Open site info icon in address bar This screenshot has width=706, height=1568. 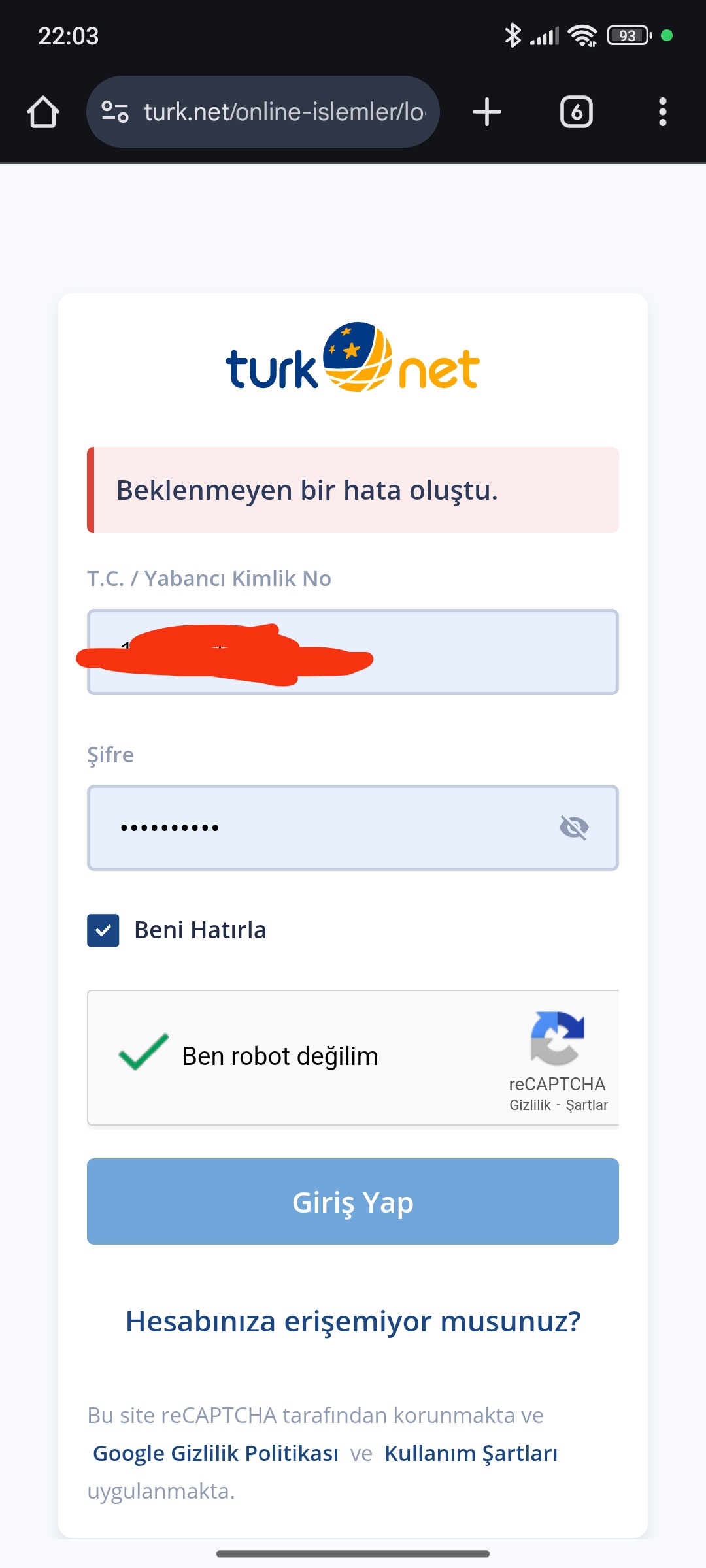pos(115,112)
